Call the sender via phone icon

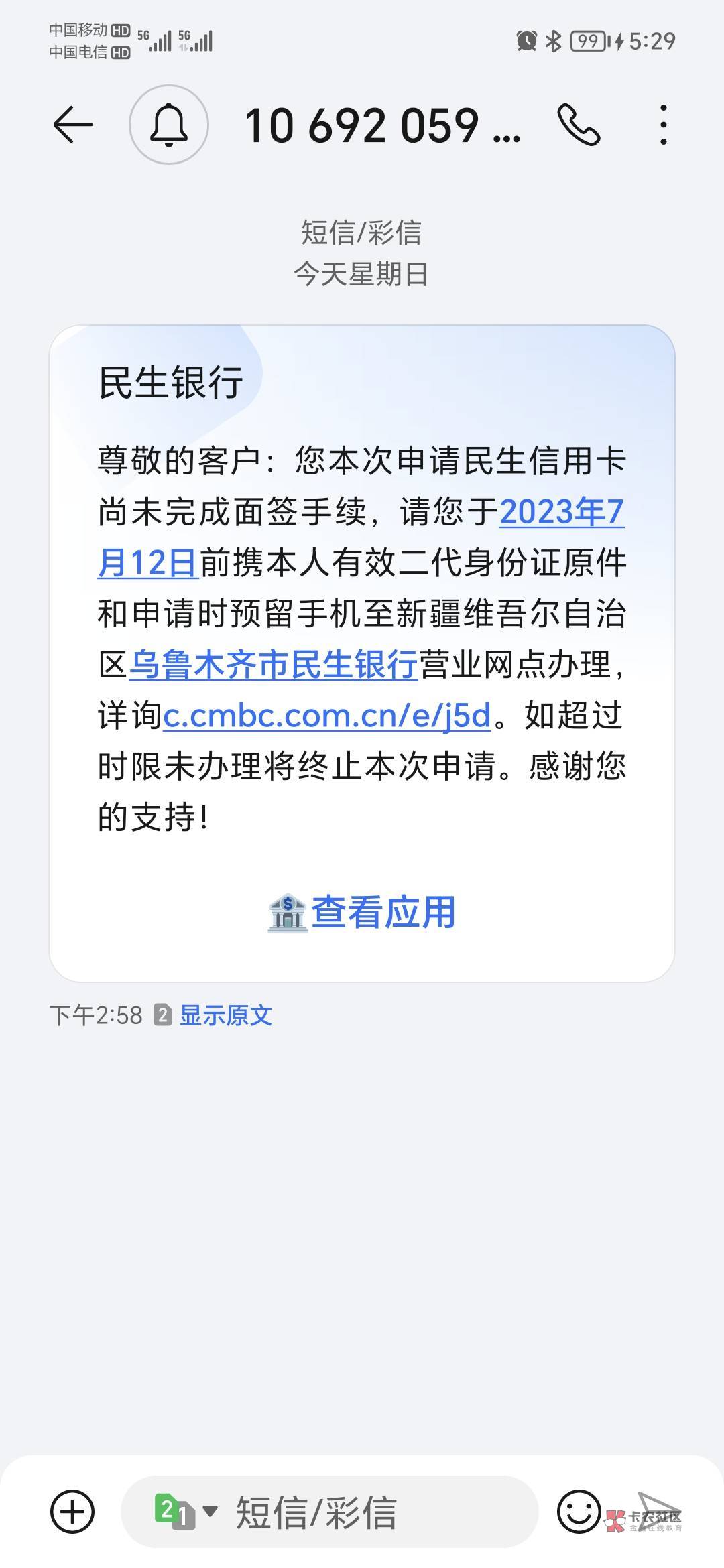tap(579, 125)
